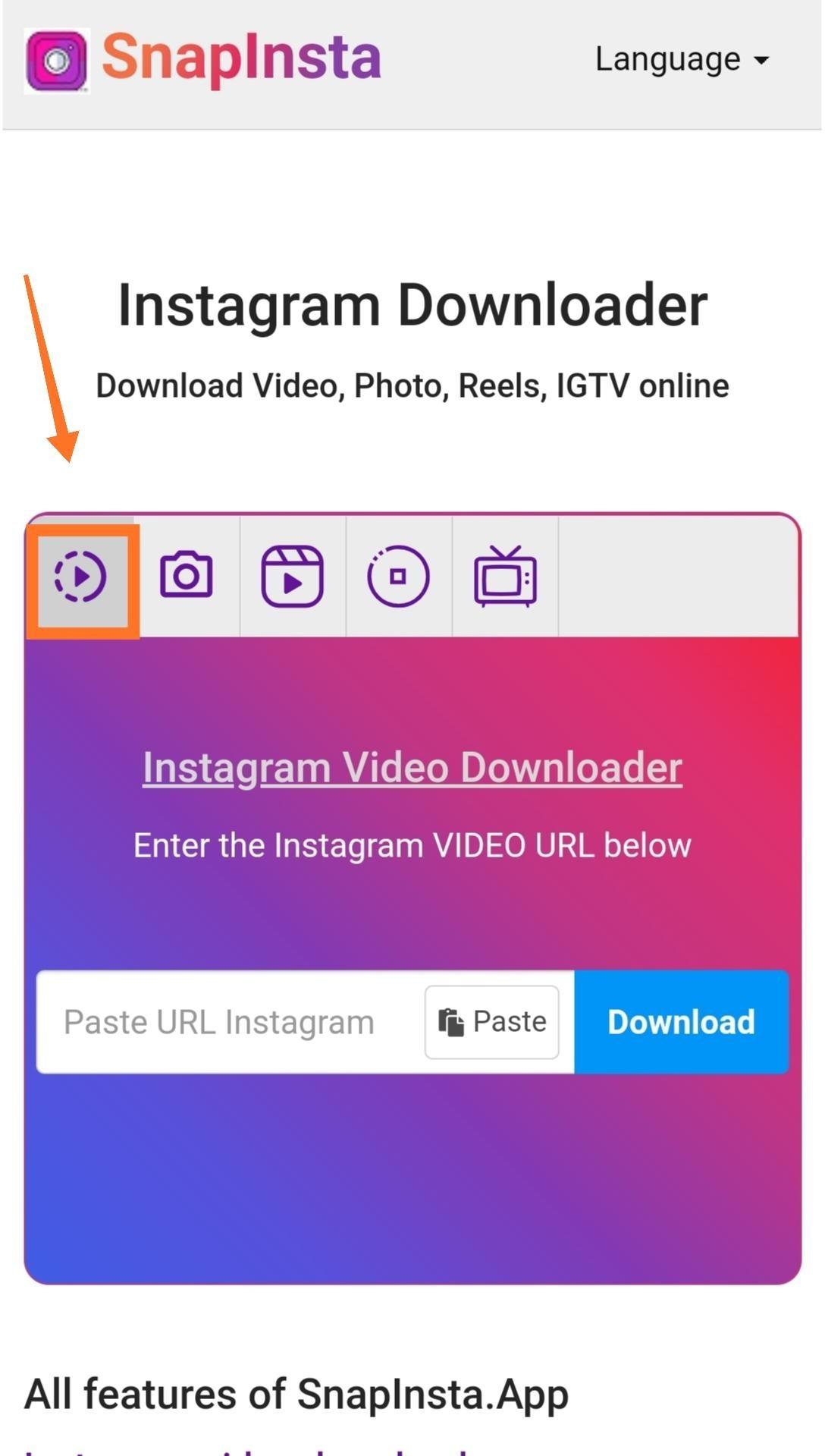
Task: Tap the Paste clipboard button
Action: pyautogui.click(x=492, y=1022)
